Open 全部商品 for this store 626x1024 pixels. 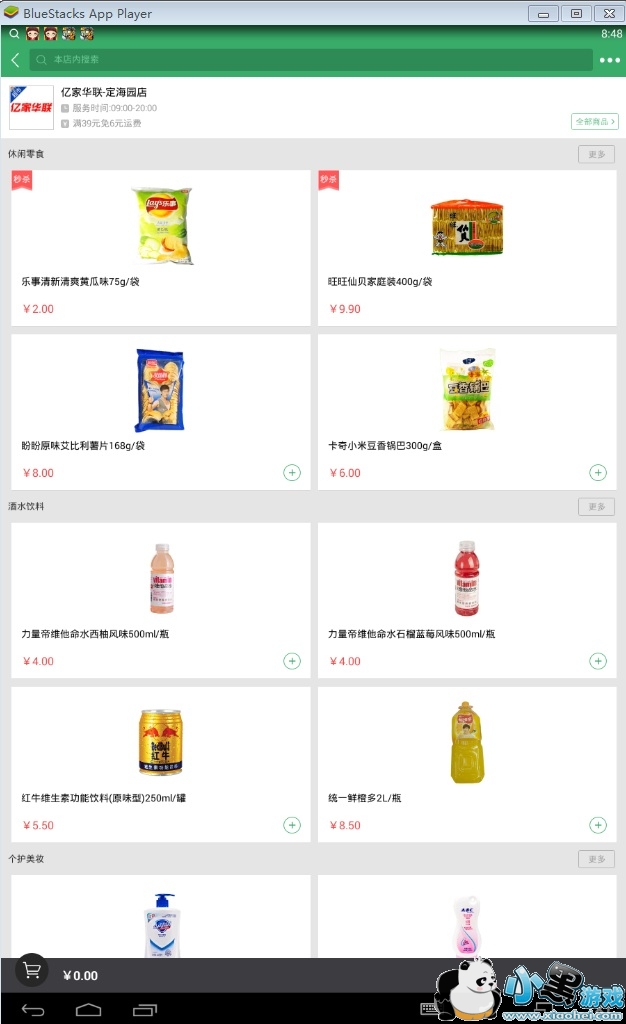click(594, 121)
